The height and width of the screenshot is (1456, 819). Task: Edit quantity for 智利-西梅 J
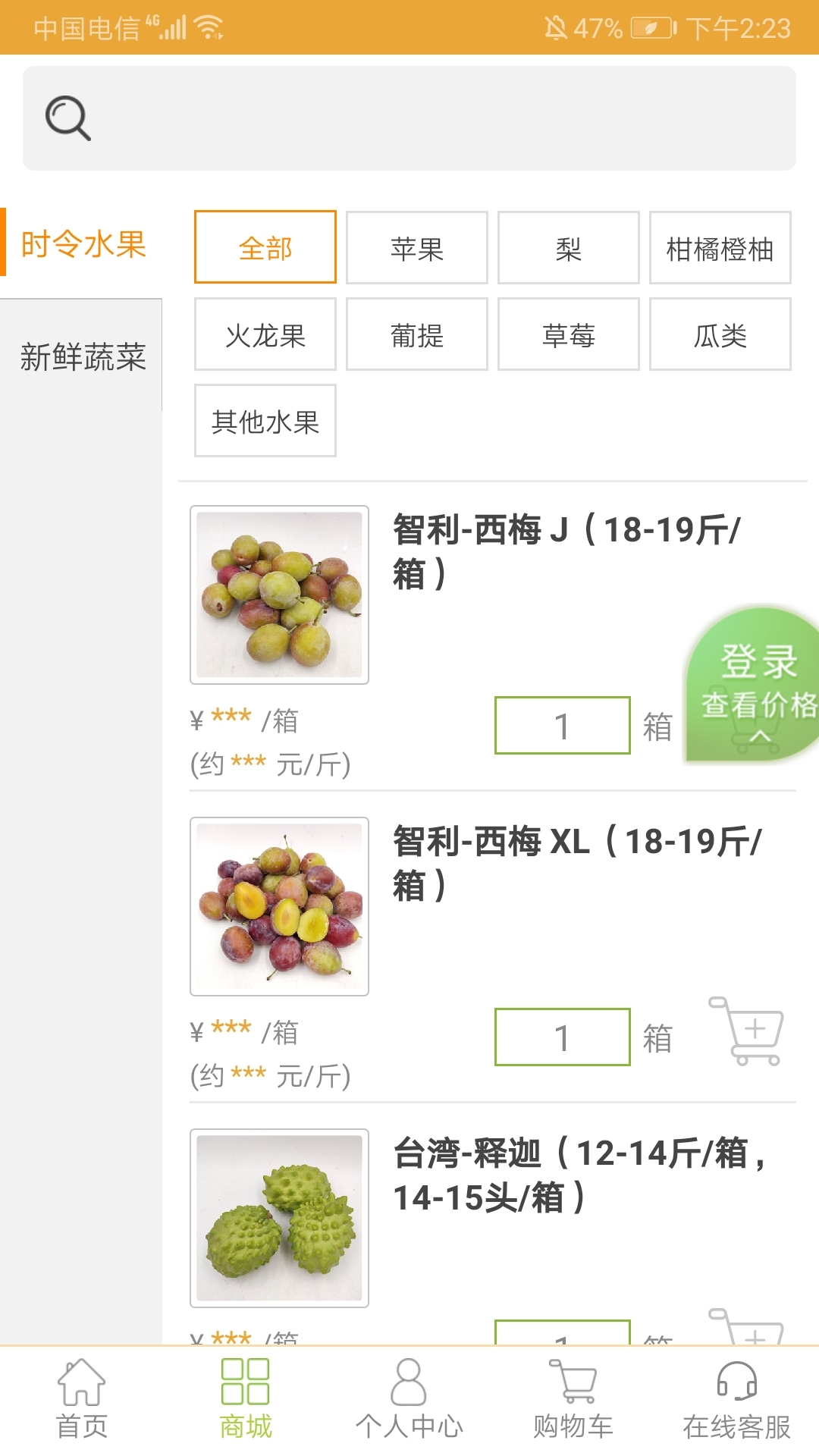[x=562, y=726]
